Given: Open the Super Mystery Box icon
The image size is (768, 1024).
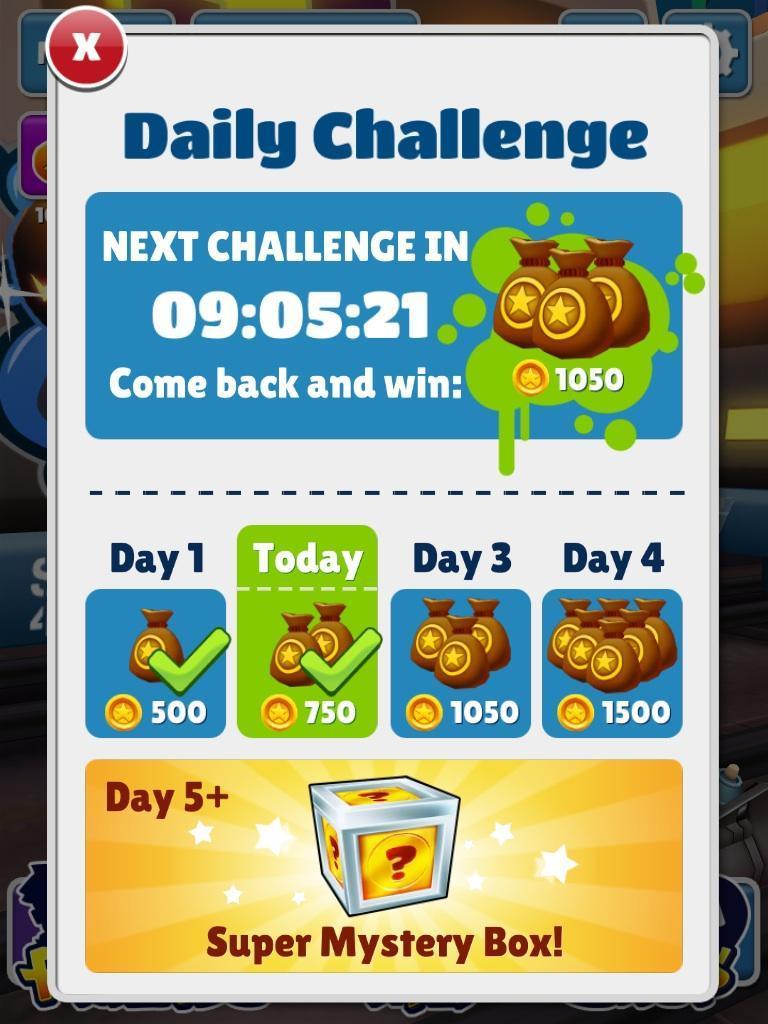Looking at the screenshot, I should 383,855.
